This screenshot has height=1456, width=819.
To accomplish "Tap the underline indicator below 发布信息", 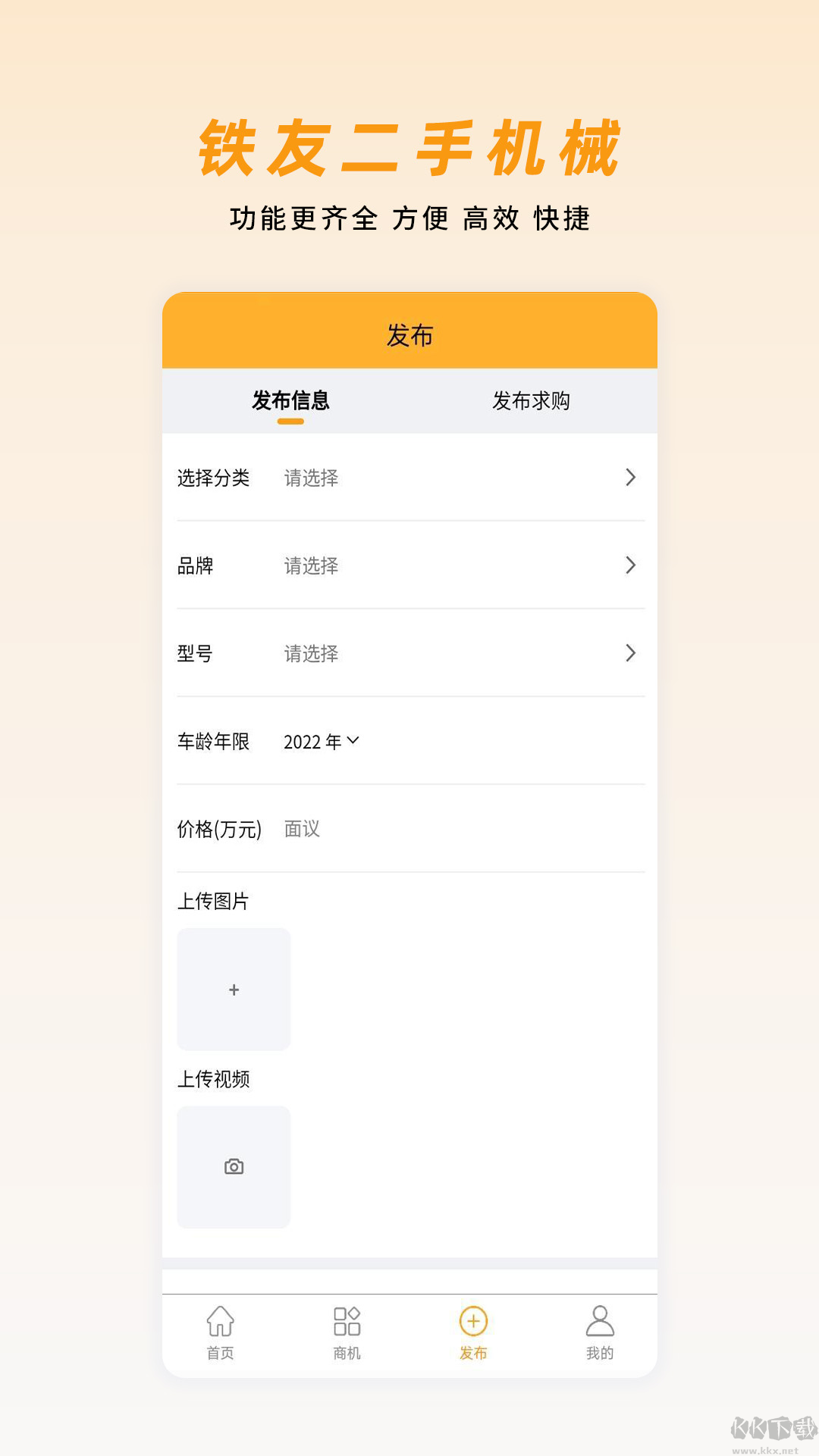I will [291, 425].
